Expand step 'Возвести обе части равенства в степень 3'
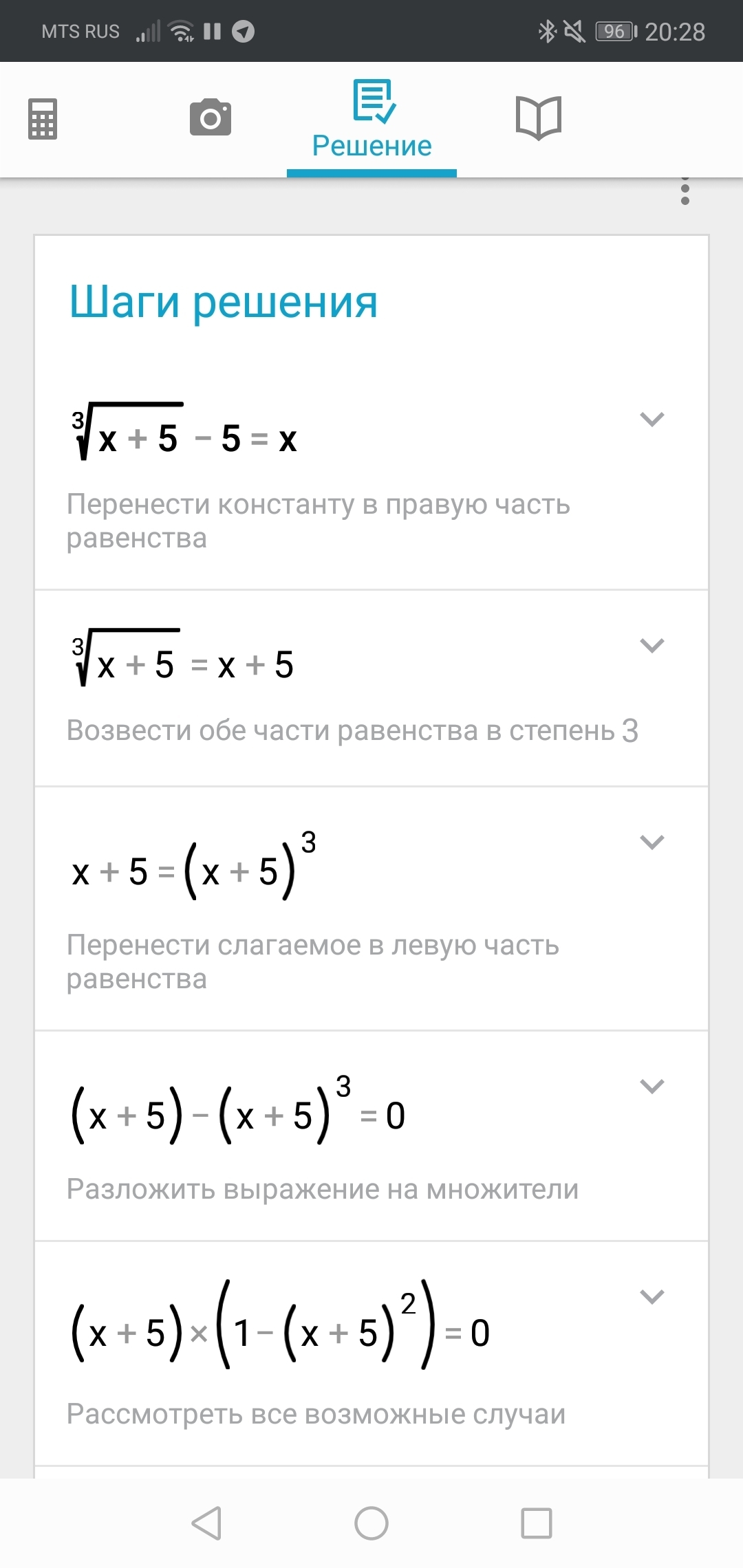This screenshot has height=1568, width=743. coord(652,646)
